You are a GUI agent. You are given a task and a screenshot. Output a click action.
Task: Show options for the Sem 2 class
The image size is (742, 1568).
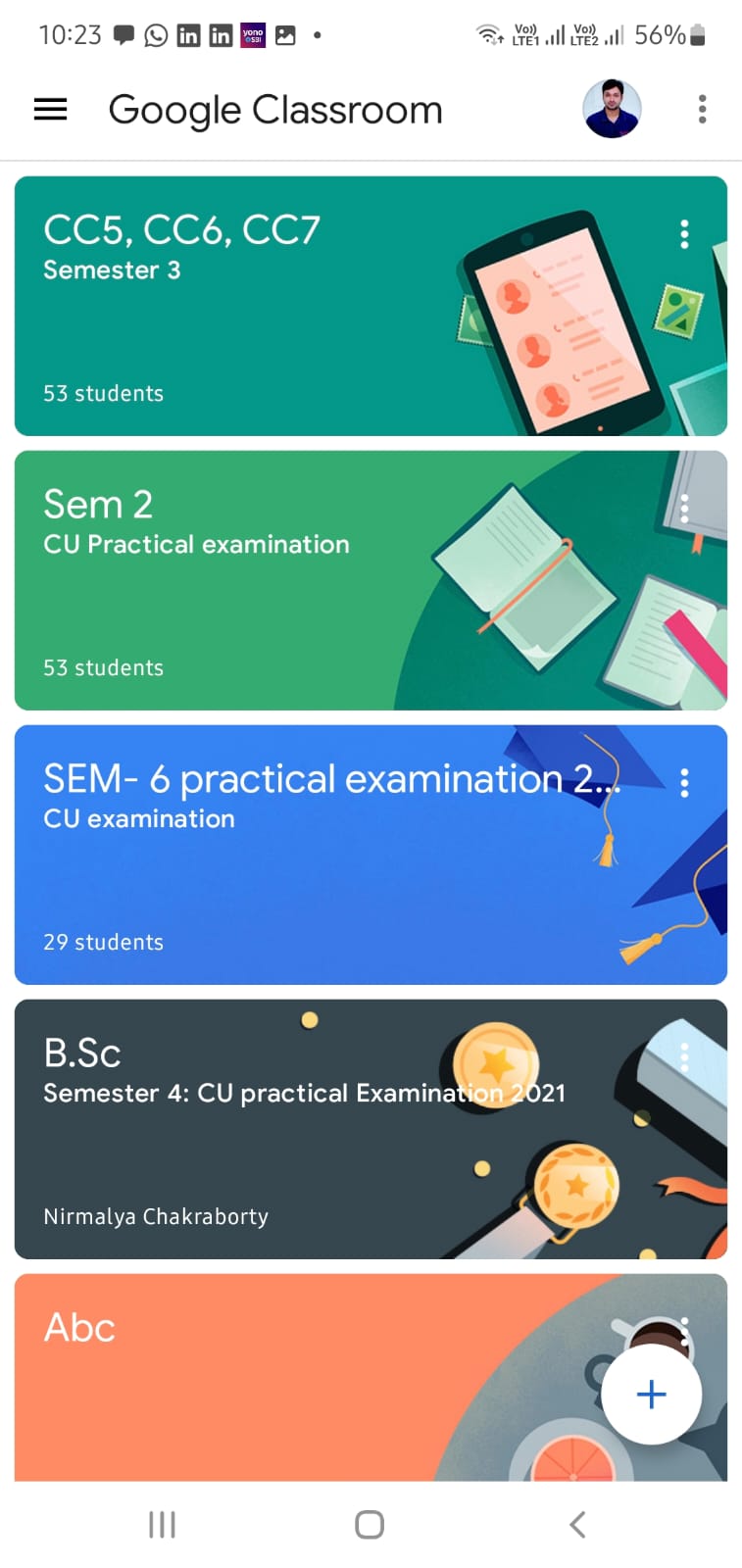tap(684, 509)
